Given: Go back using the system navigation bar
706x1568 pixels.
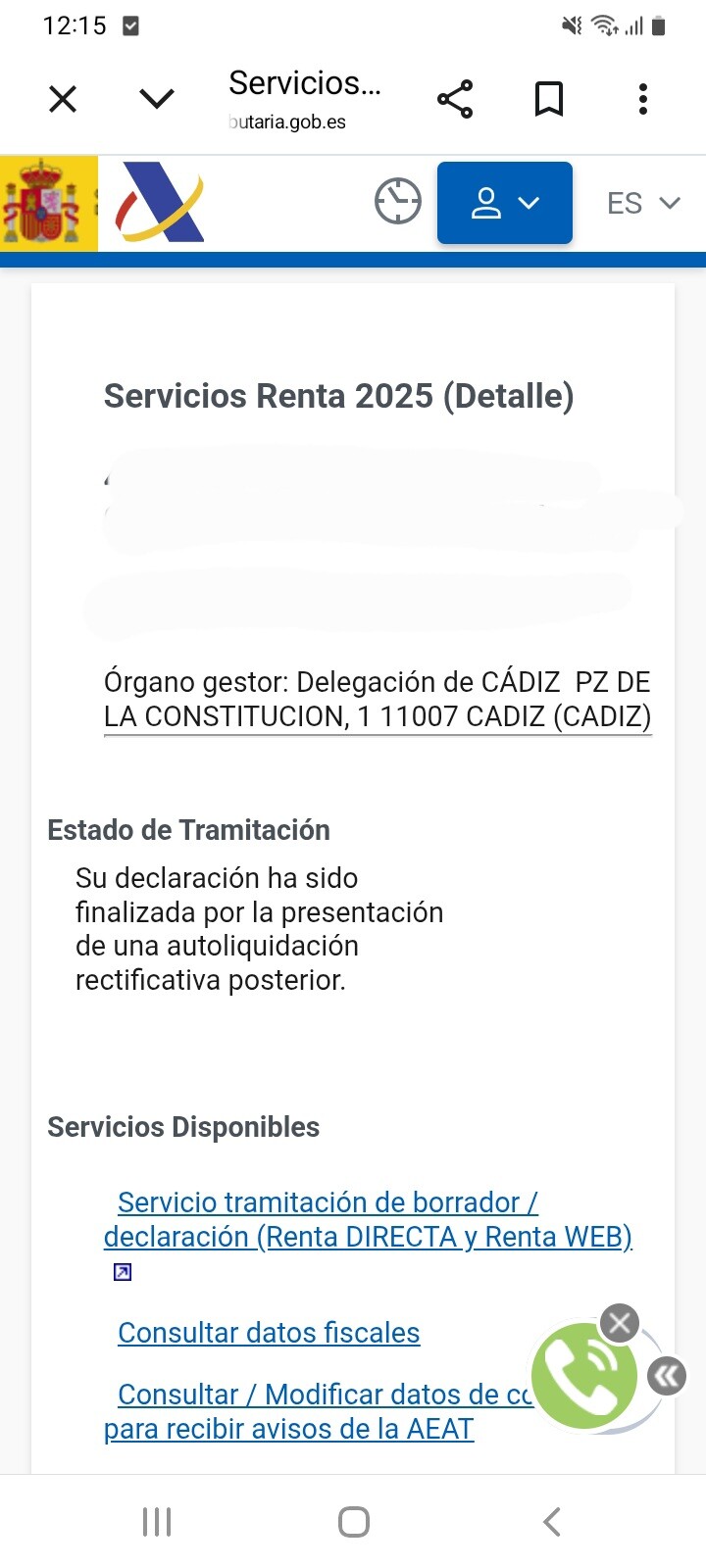Looking at the screenshot, I should 552,1522.
